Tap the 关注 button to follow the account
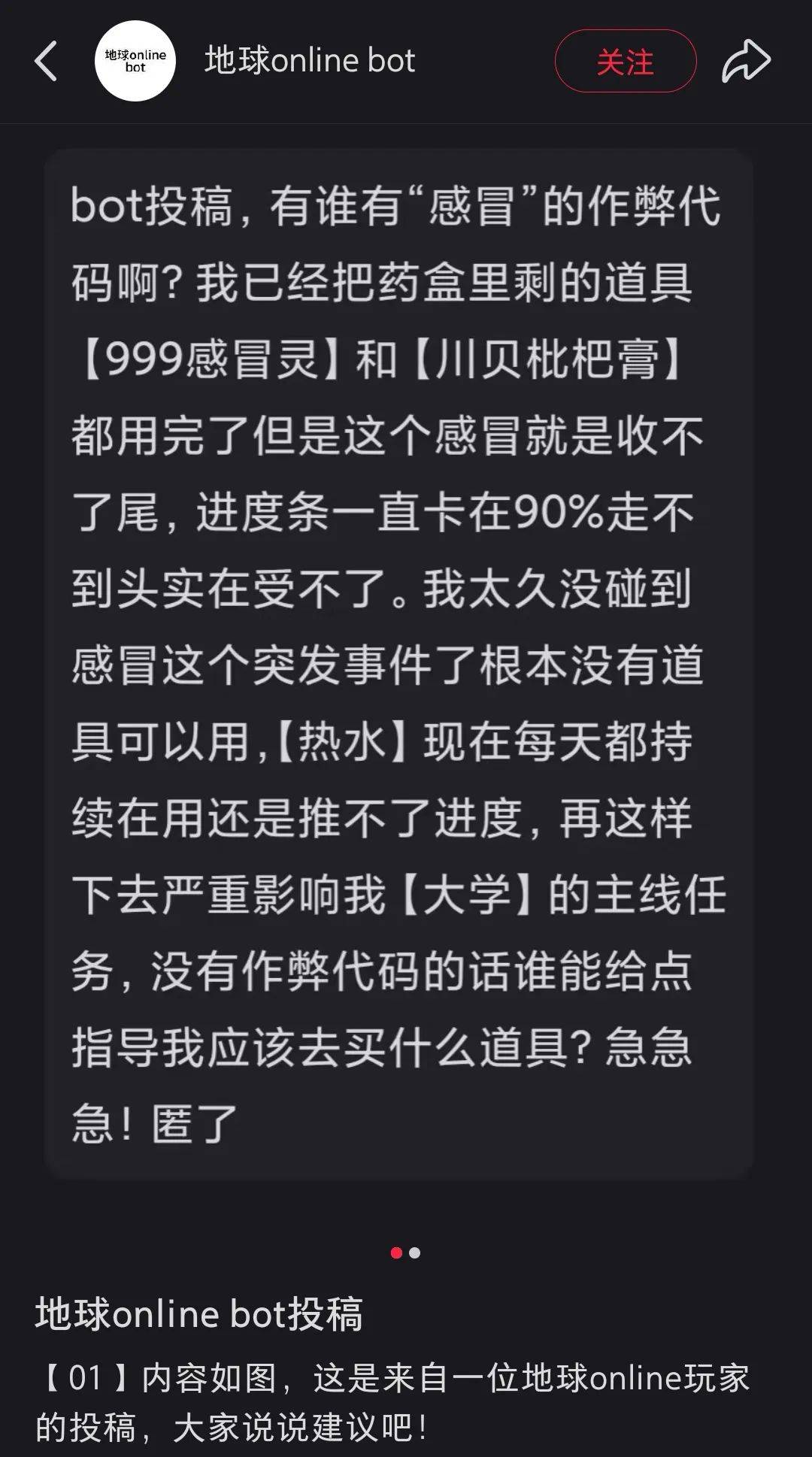Image resolution: width=812 pixels, height=1457 pixels. (625, 62)
